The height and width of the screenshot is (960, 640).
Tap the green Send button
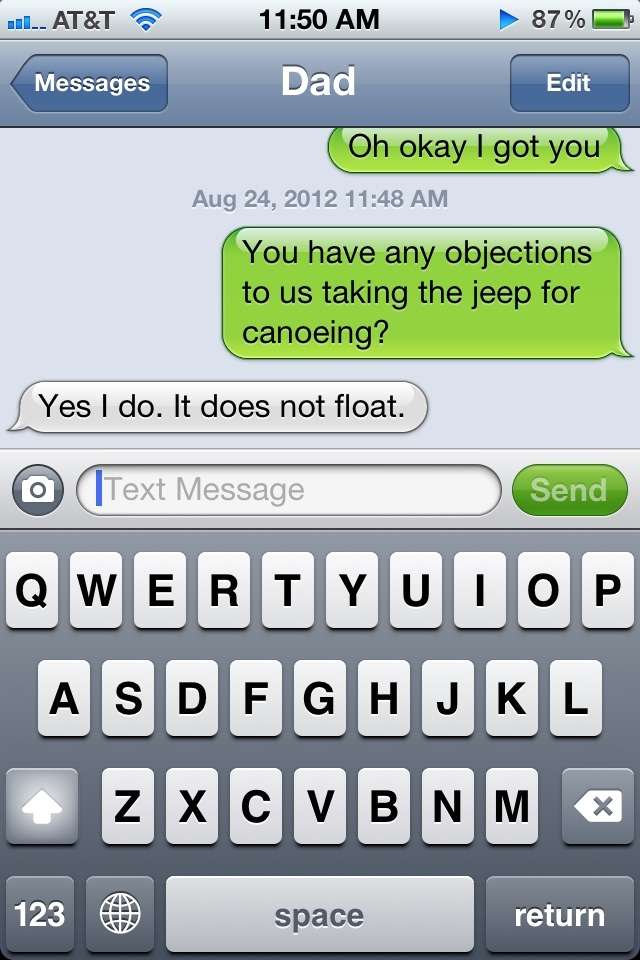pos(568,490)
